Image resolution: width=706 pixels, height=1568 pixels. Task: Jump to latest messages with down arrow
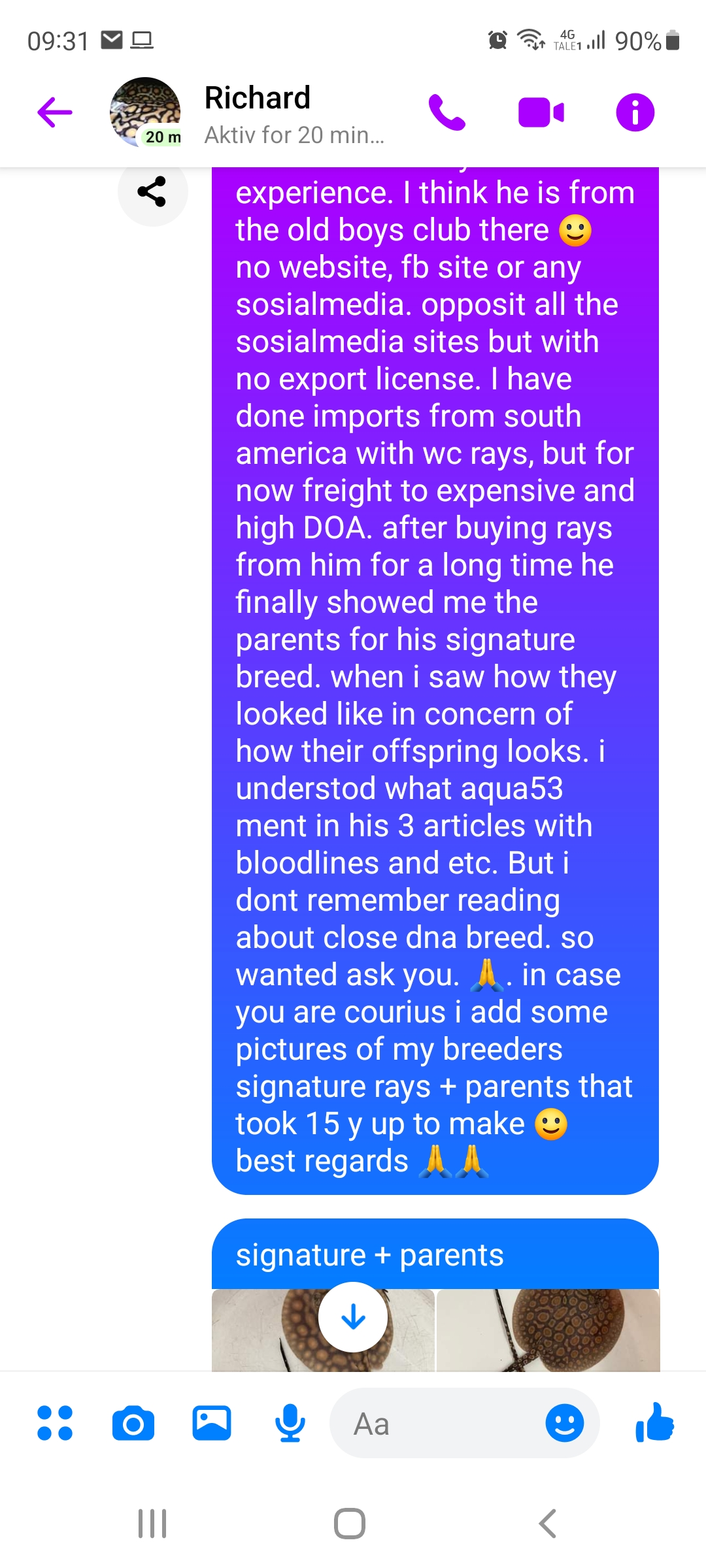tap(353, 1316)
